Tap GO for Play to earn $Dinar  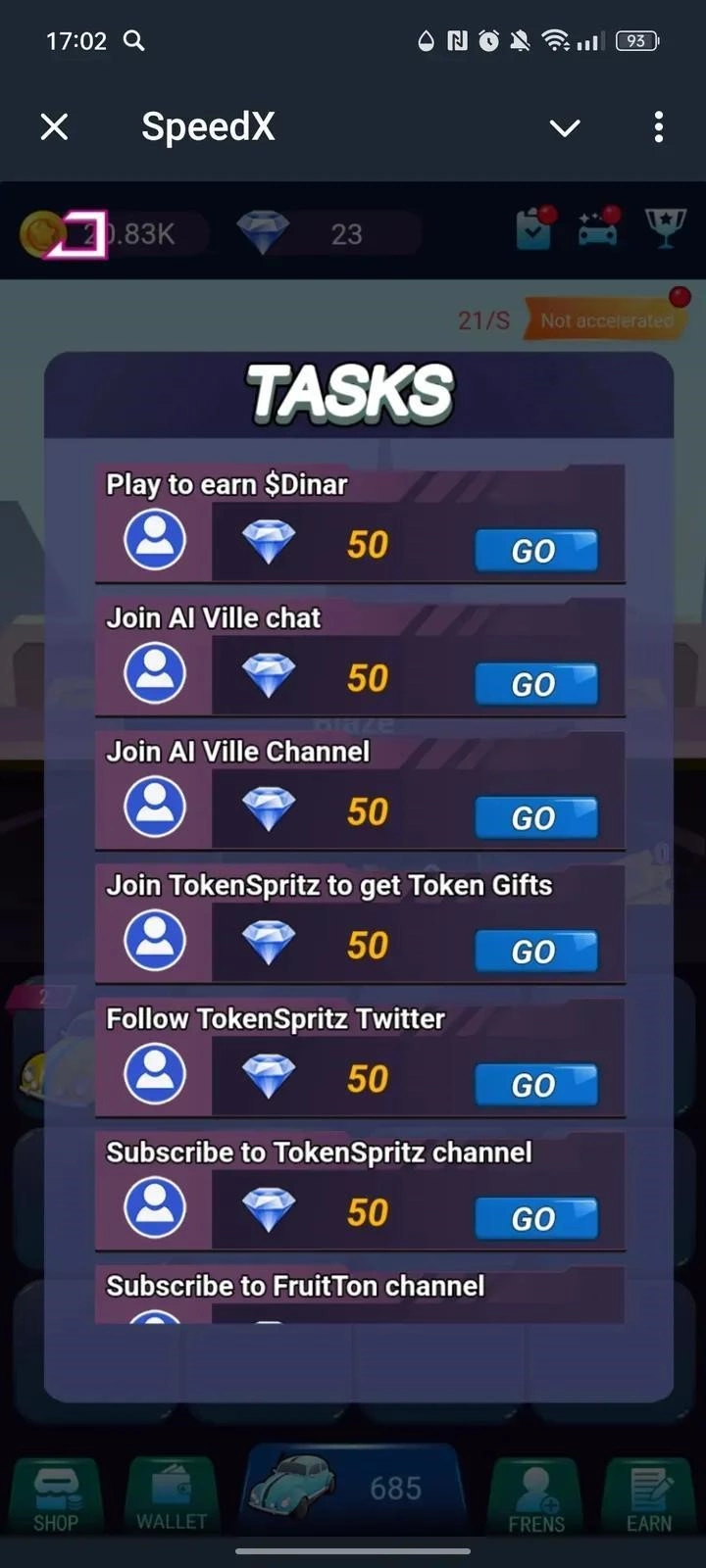tap(535, 551)
